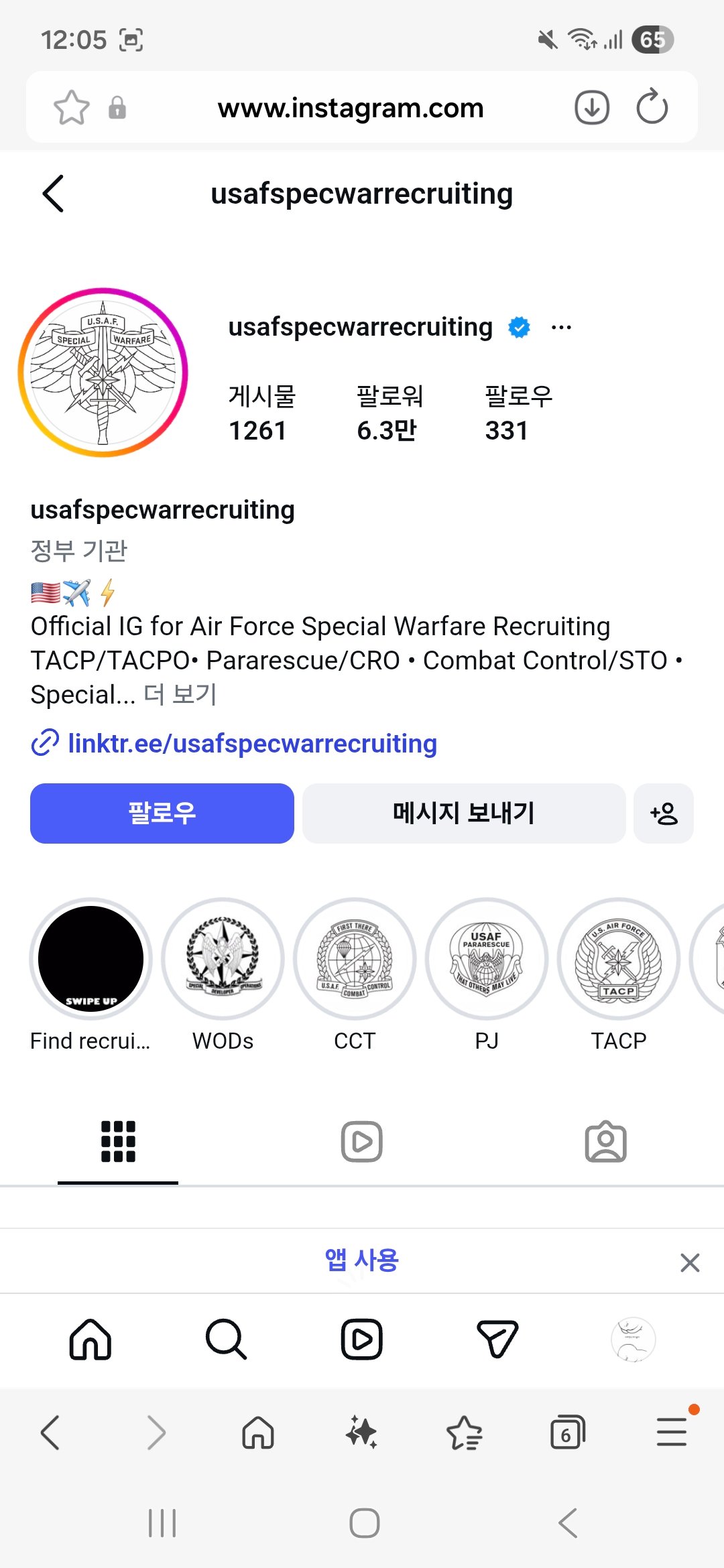Follow usafspecwarrecruiting with the blue 팔로우 button
Viewport: 724px width, 1568px height.
[162, 813]
